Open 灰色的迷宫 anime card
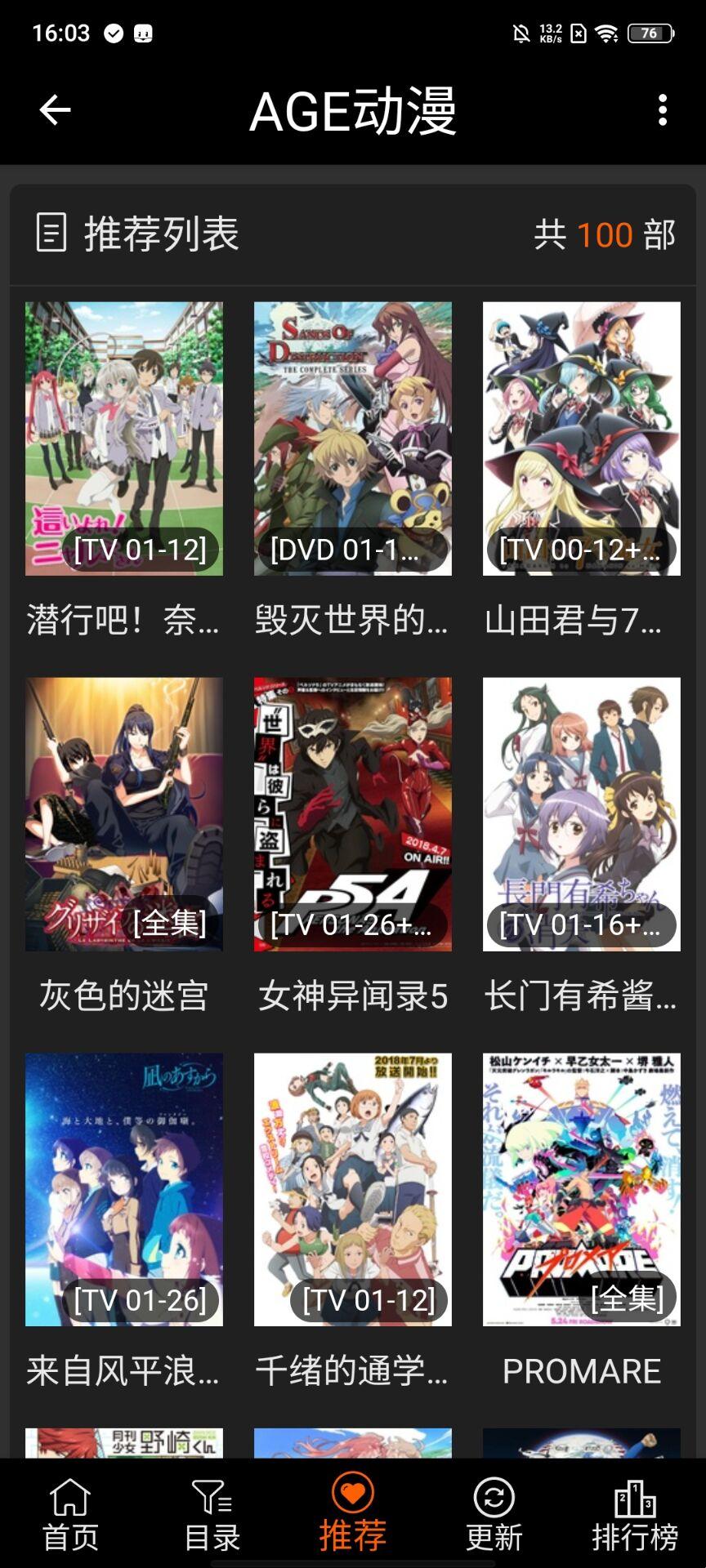The width and height of the screenshot is (706, 1568). point(124,814)
